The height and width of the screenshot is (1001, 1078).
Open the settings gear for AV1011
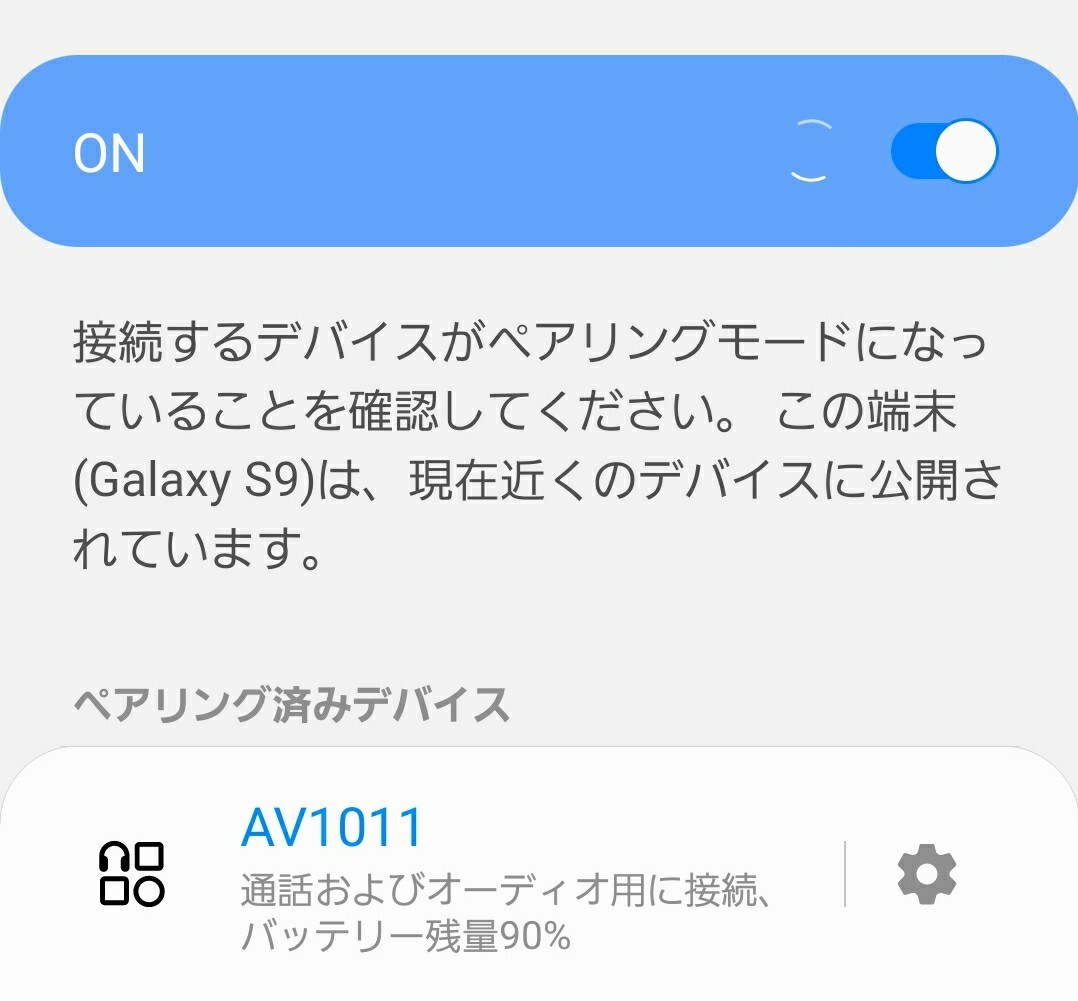[x=926, y=874]
